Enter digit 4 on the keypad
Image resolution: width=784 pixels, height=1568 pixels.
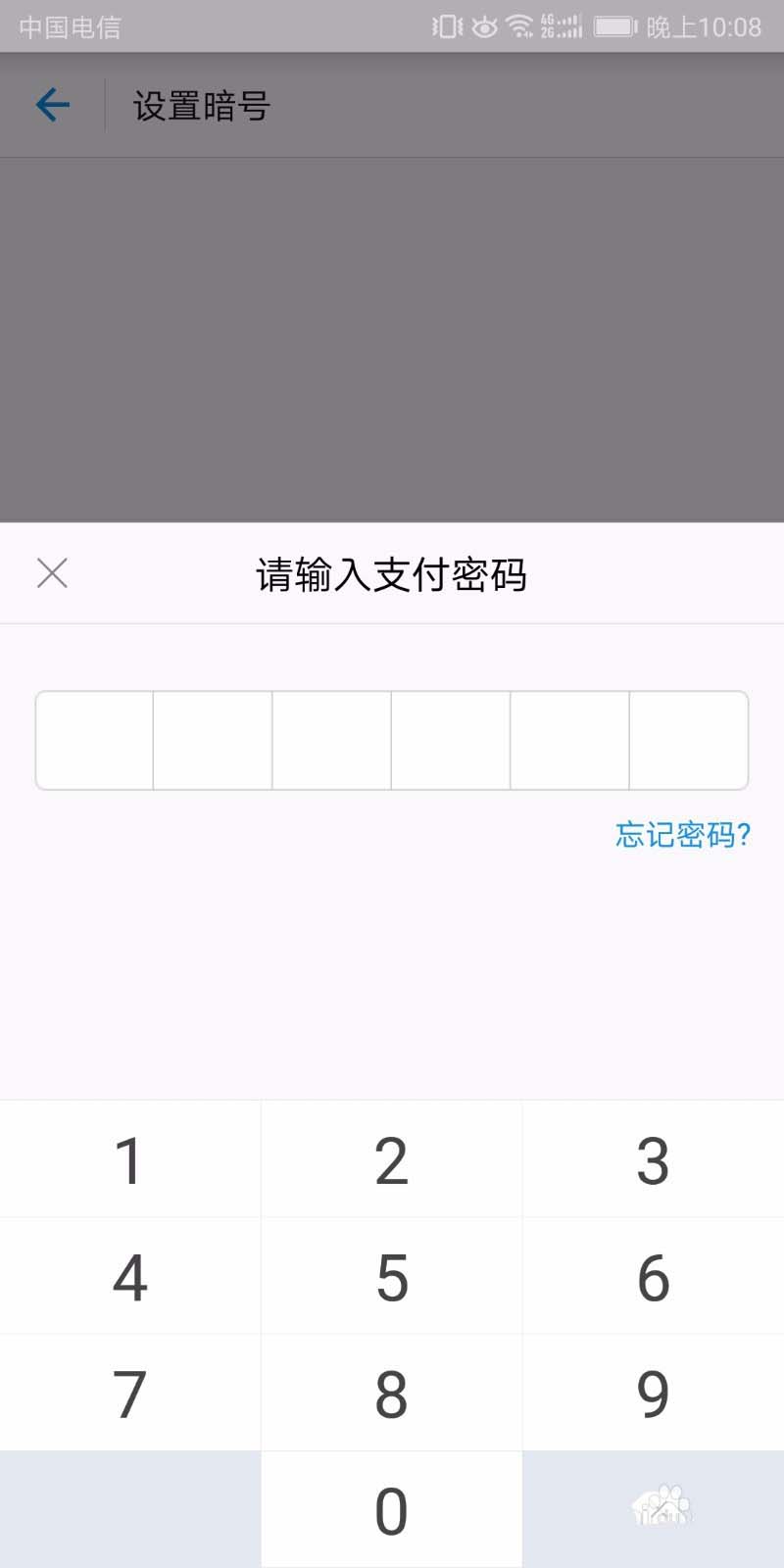click(x=130, y=1277)
